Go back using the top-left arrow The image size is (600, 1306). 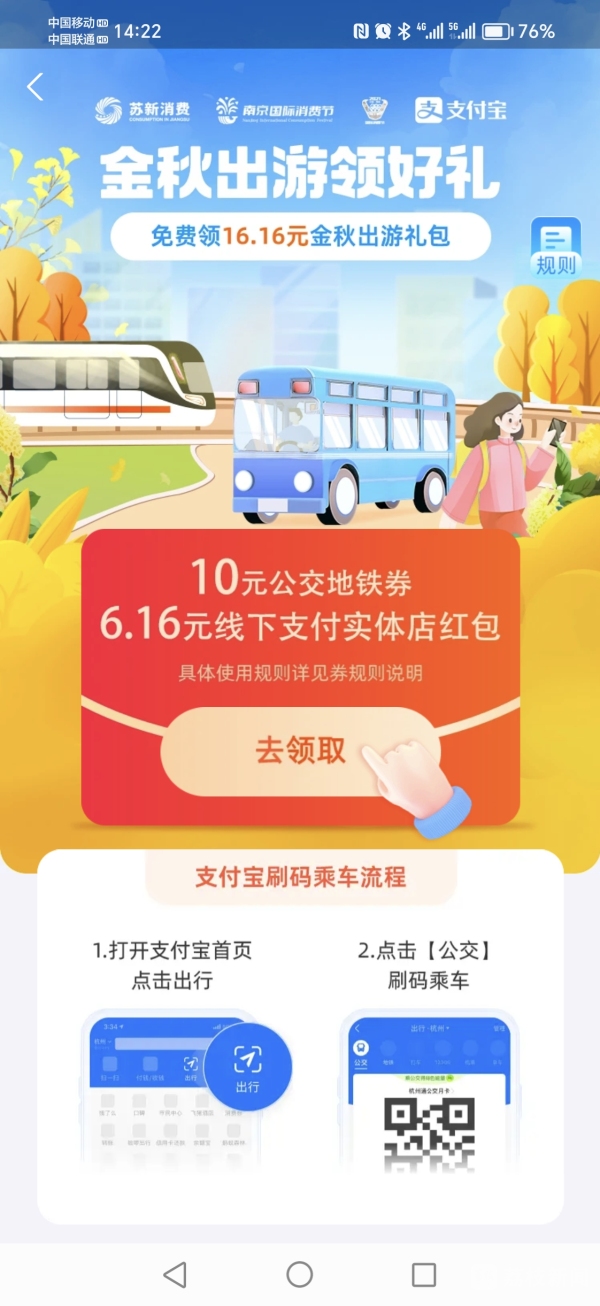pyautogui.click(x=36, y=87)
